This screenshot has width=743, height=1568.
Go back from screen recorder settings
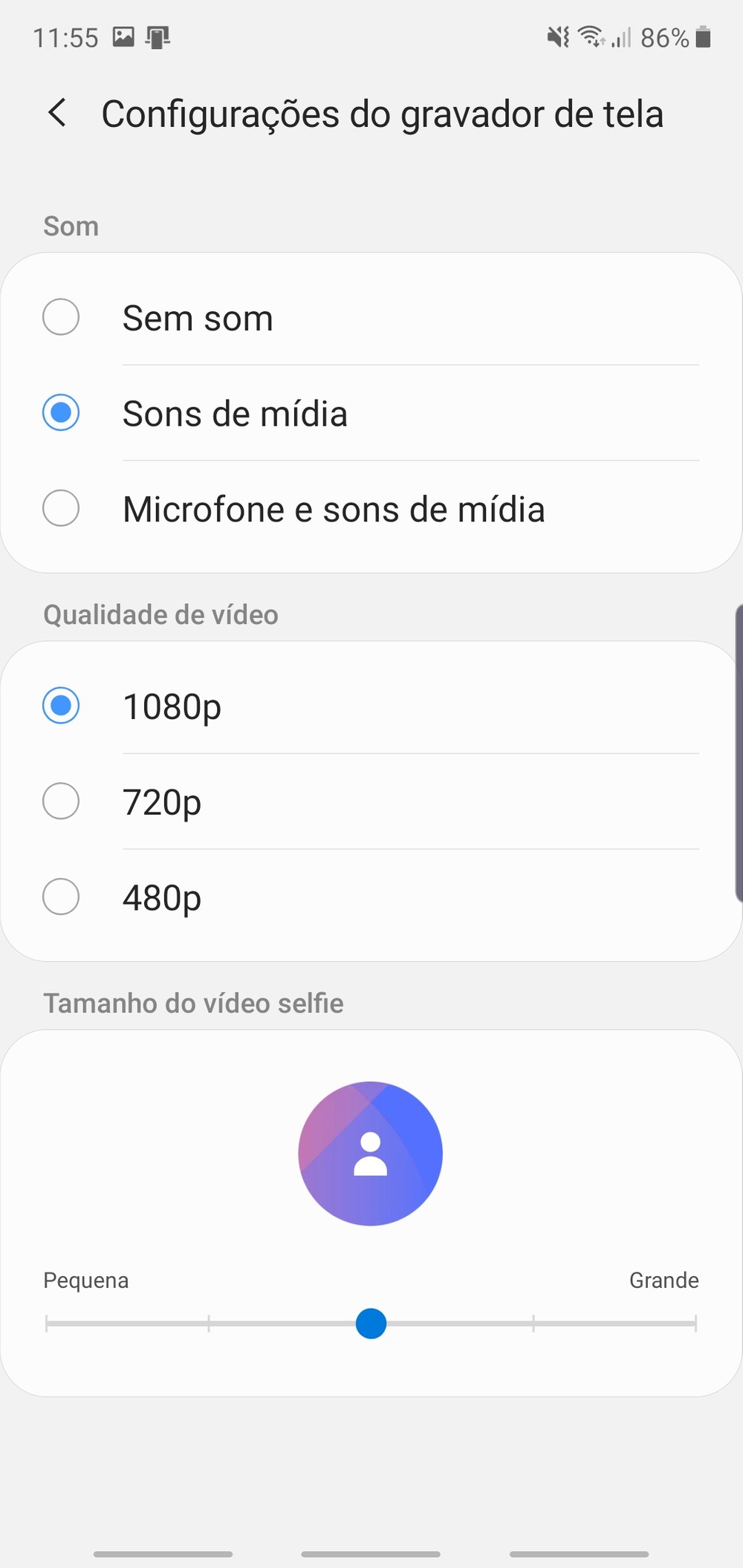57,114
